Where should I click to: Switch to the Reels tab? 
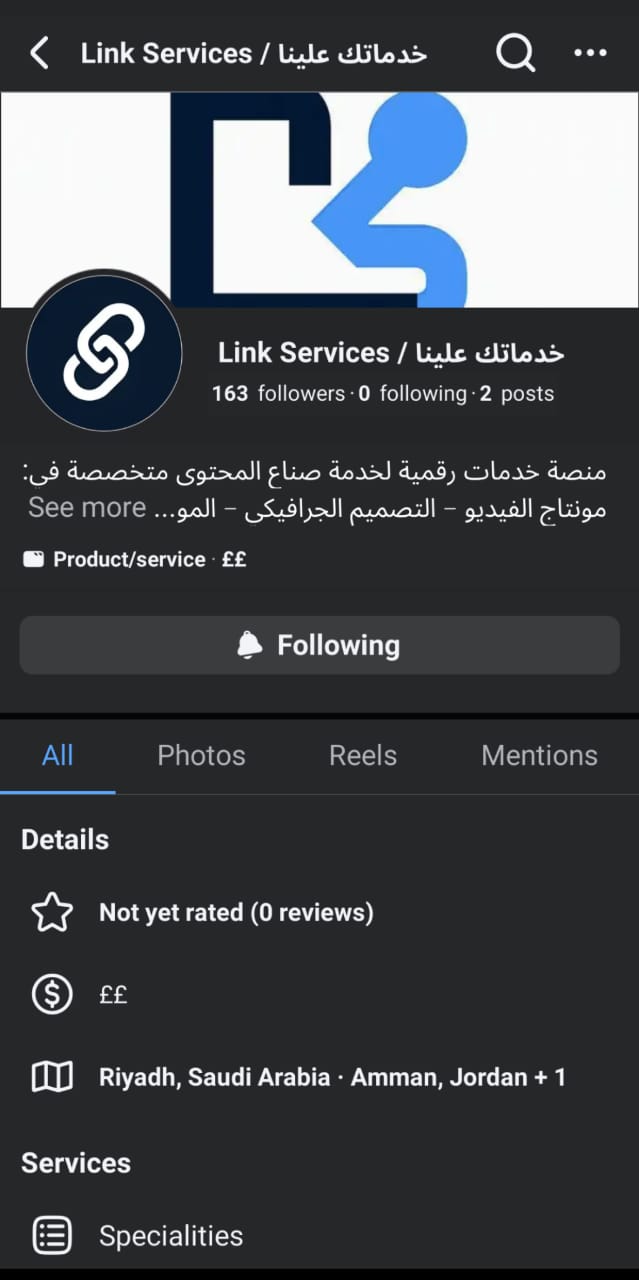[363, 756]
